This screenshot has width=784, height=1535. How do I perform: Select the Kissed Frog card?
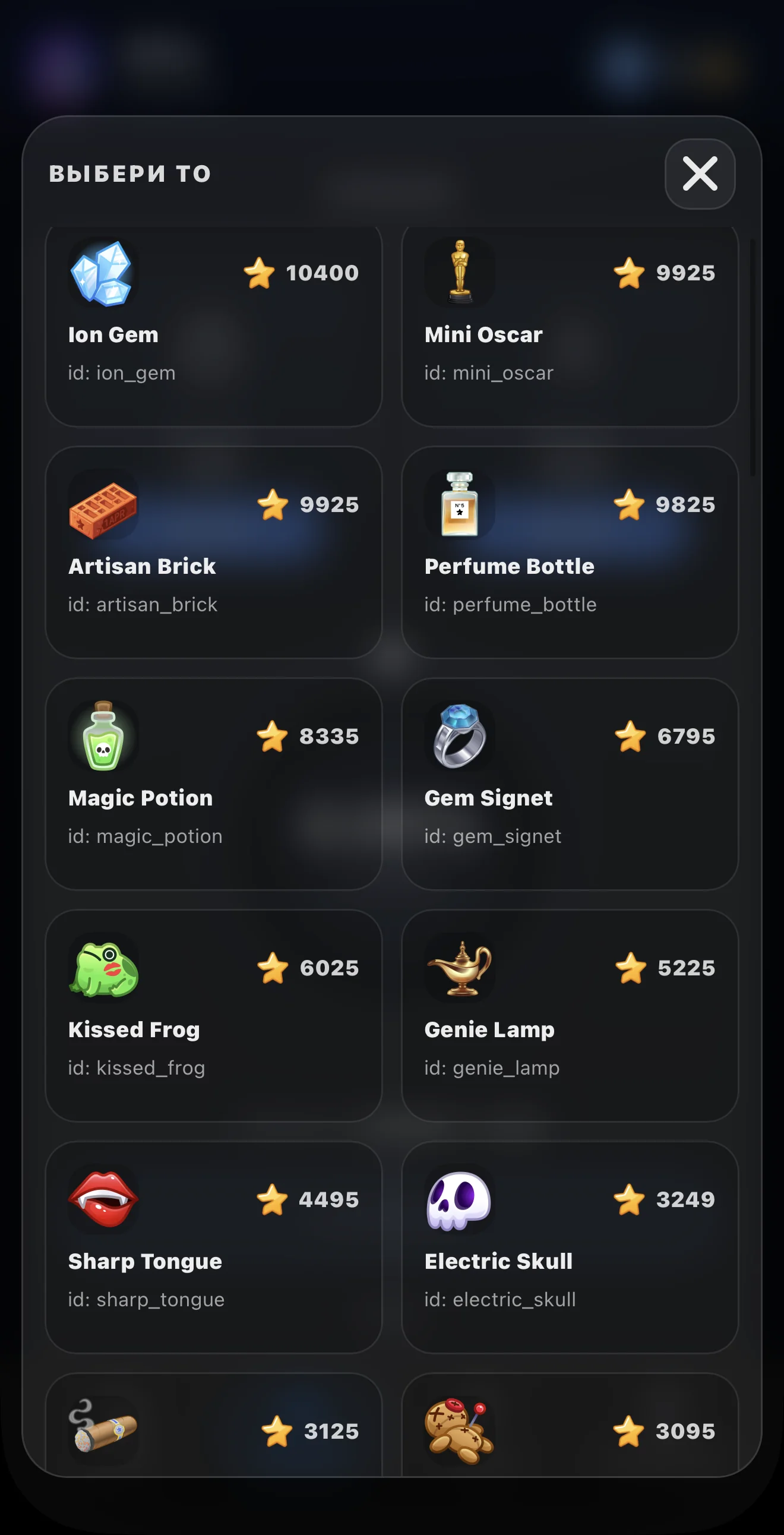pyautogui.click(x=213, y=1016)
